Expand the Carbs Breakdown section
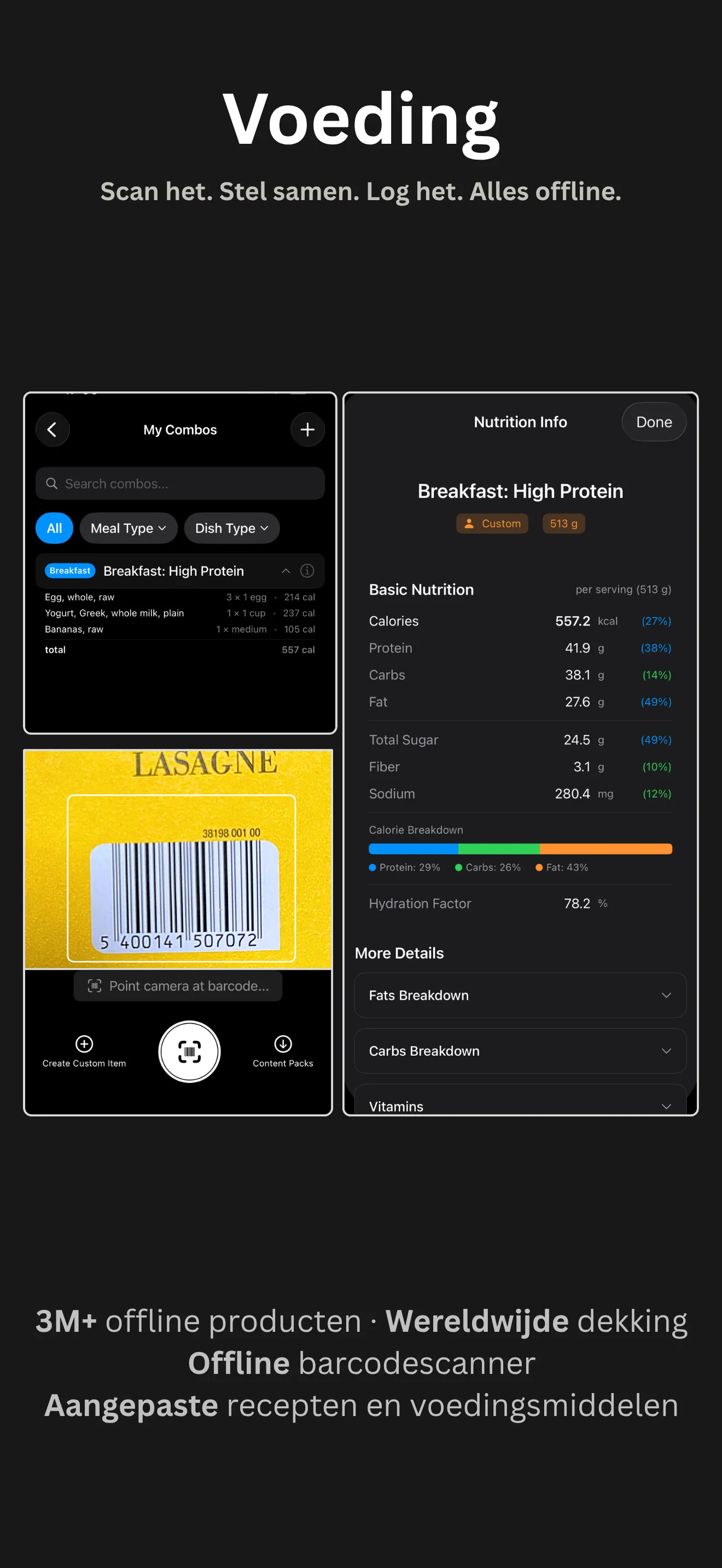This screenshot has height=1568, width=722. tap(519, 1051)
